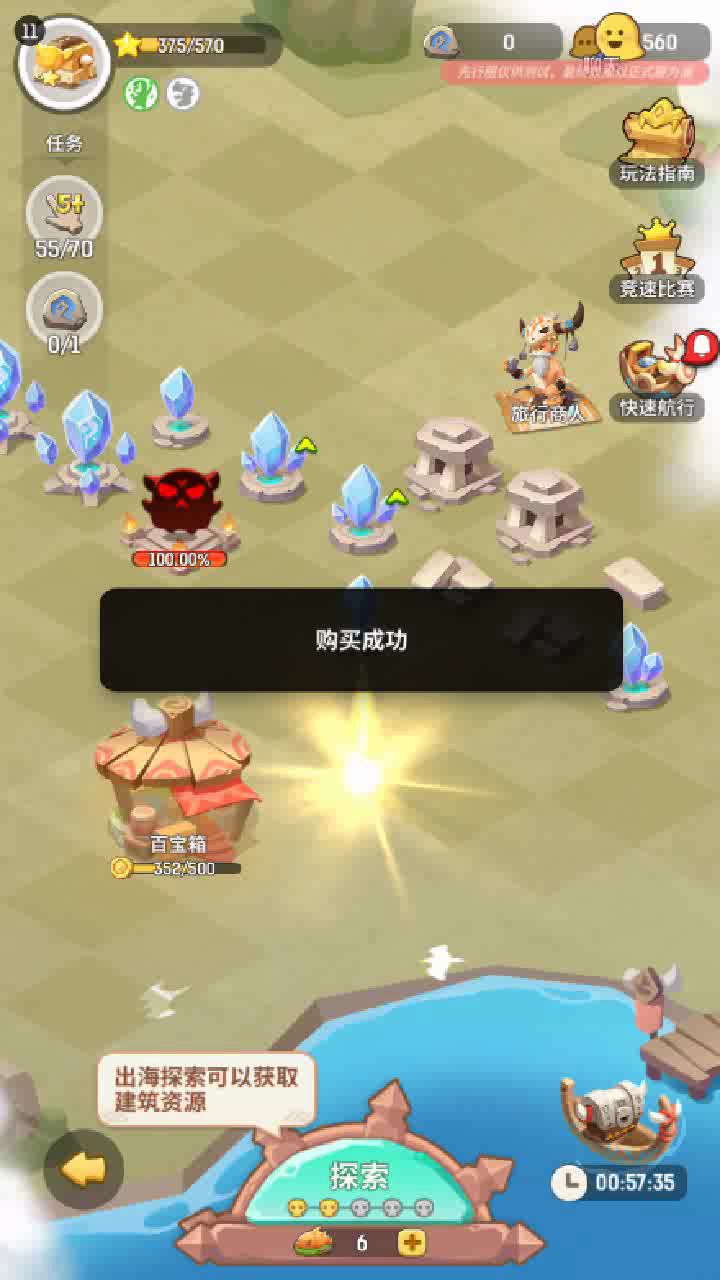Tap the 探索 explore button

pyautogui.click(x=360, y=1178)
